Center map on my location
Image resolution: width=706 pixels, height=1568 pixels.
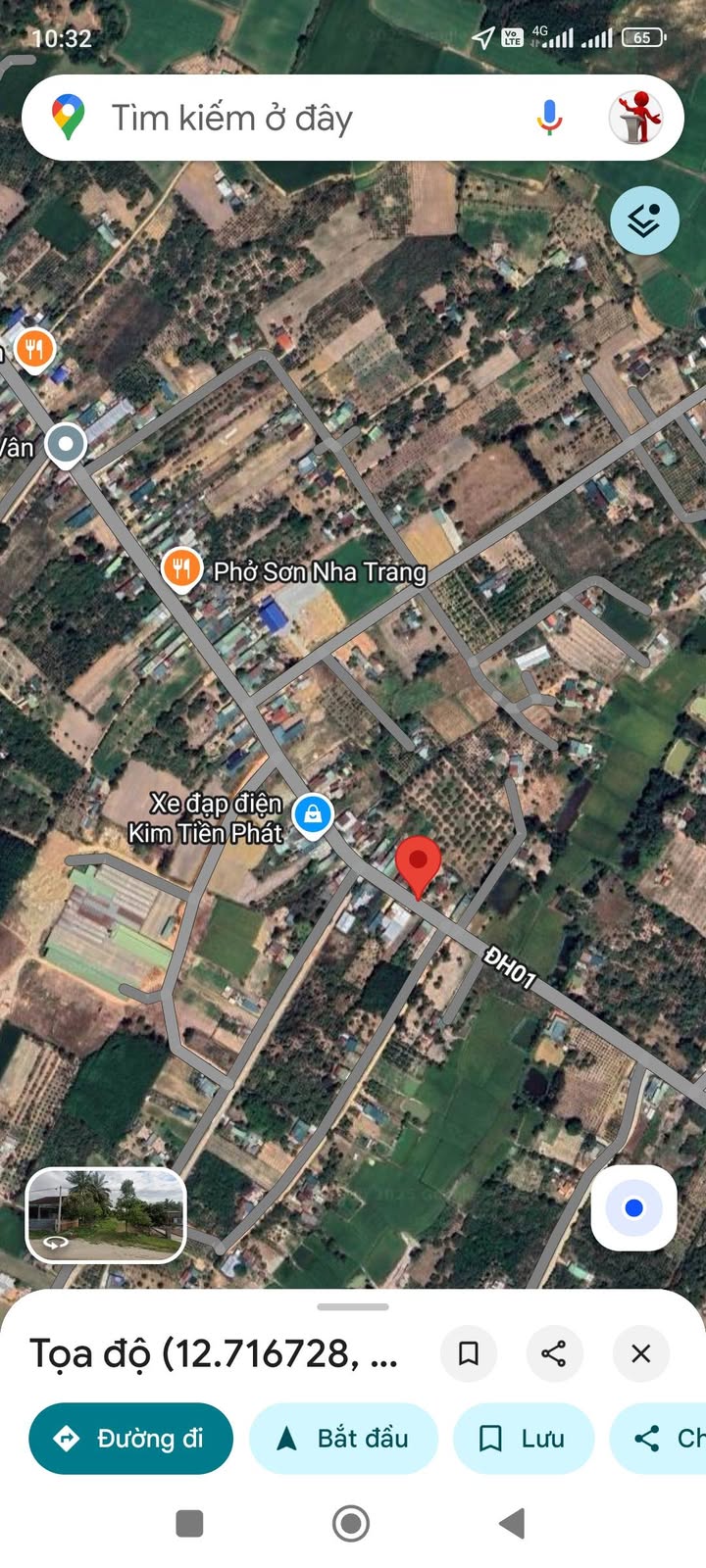coord(633,1208)
